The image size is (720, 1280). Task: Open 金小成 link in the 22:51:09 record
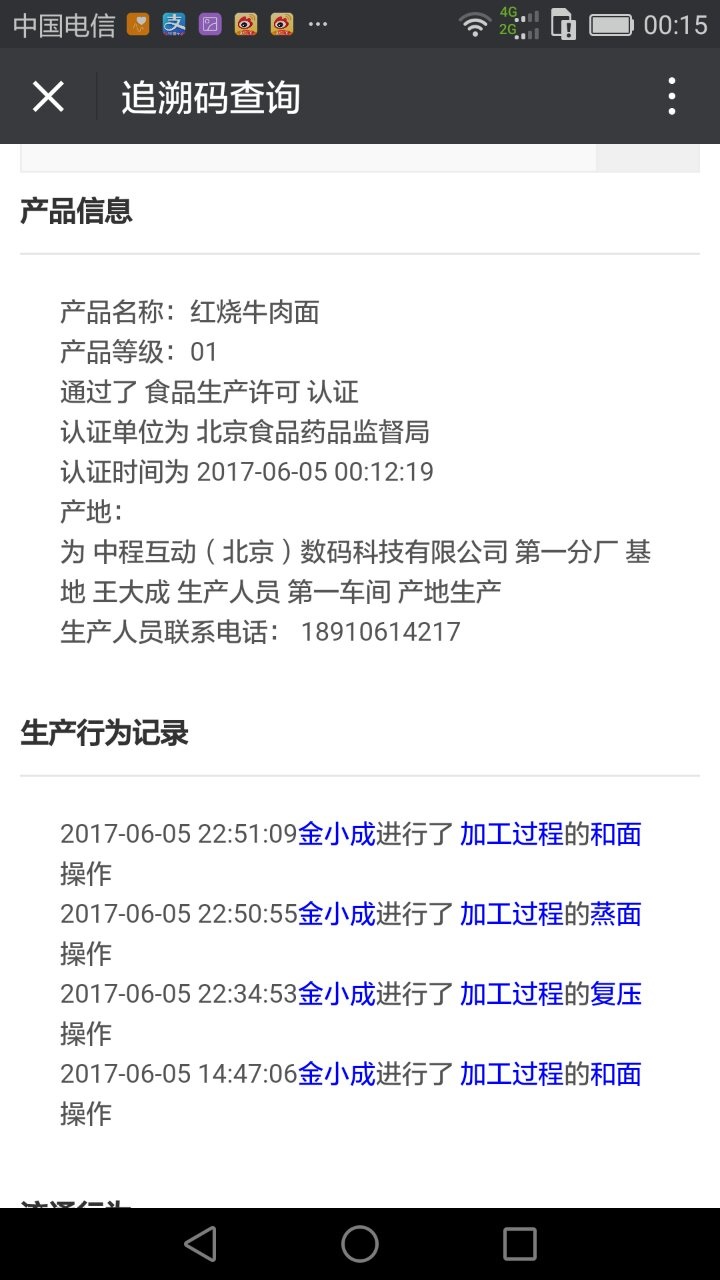coord(337,834)
